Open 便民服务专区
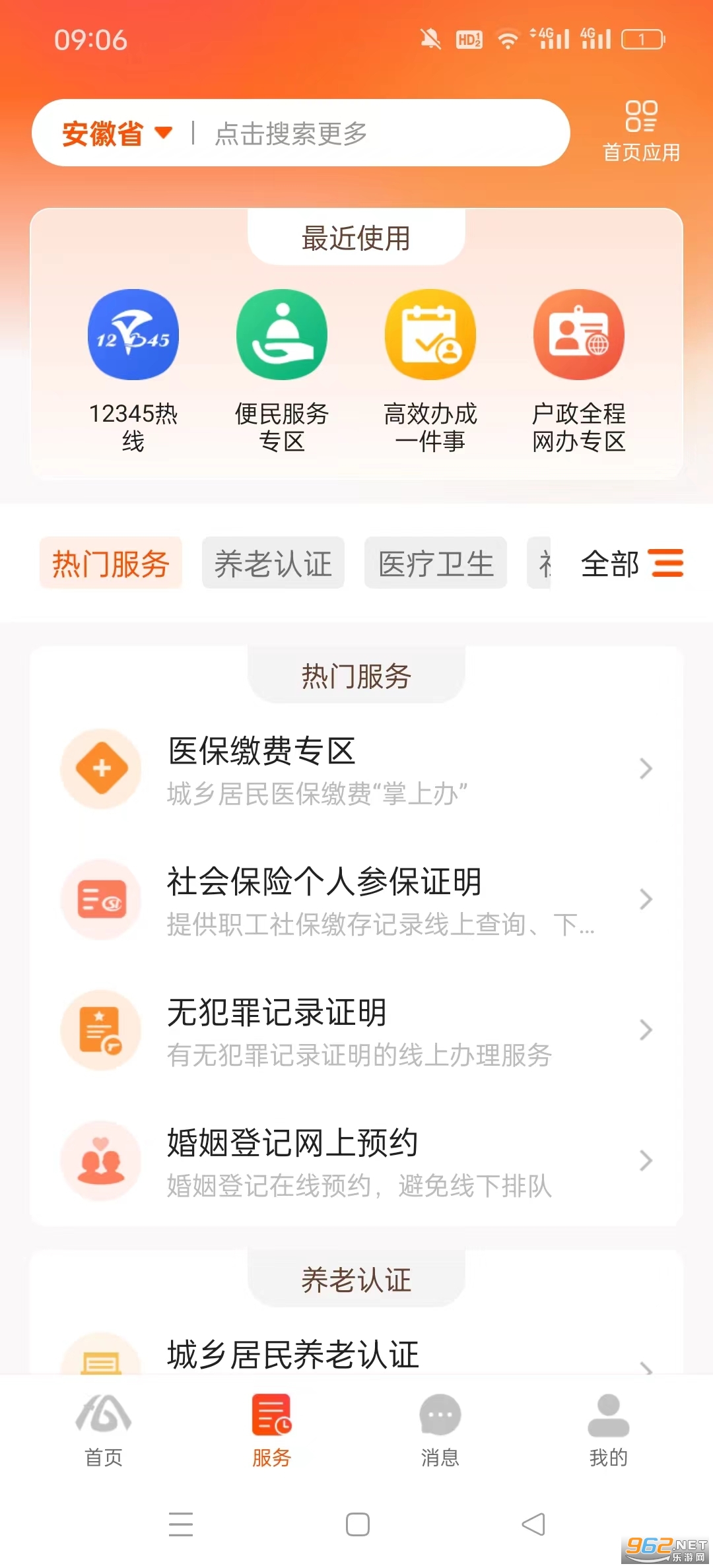This screenshot has height=1568, width=713. point(282,370)
